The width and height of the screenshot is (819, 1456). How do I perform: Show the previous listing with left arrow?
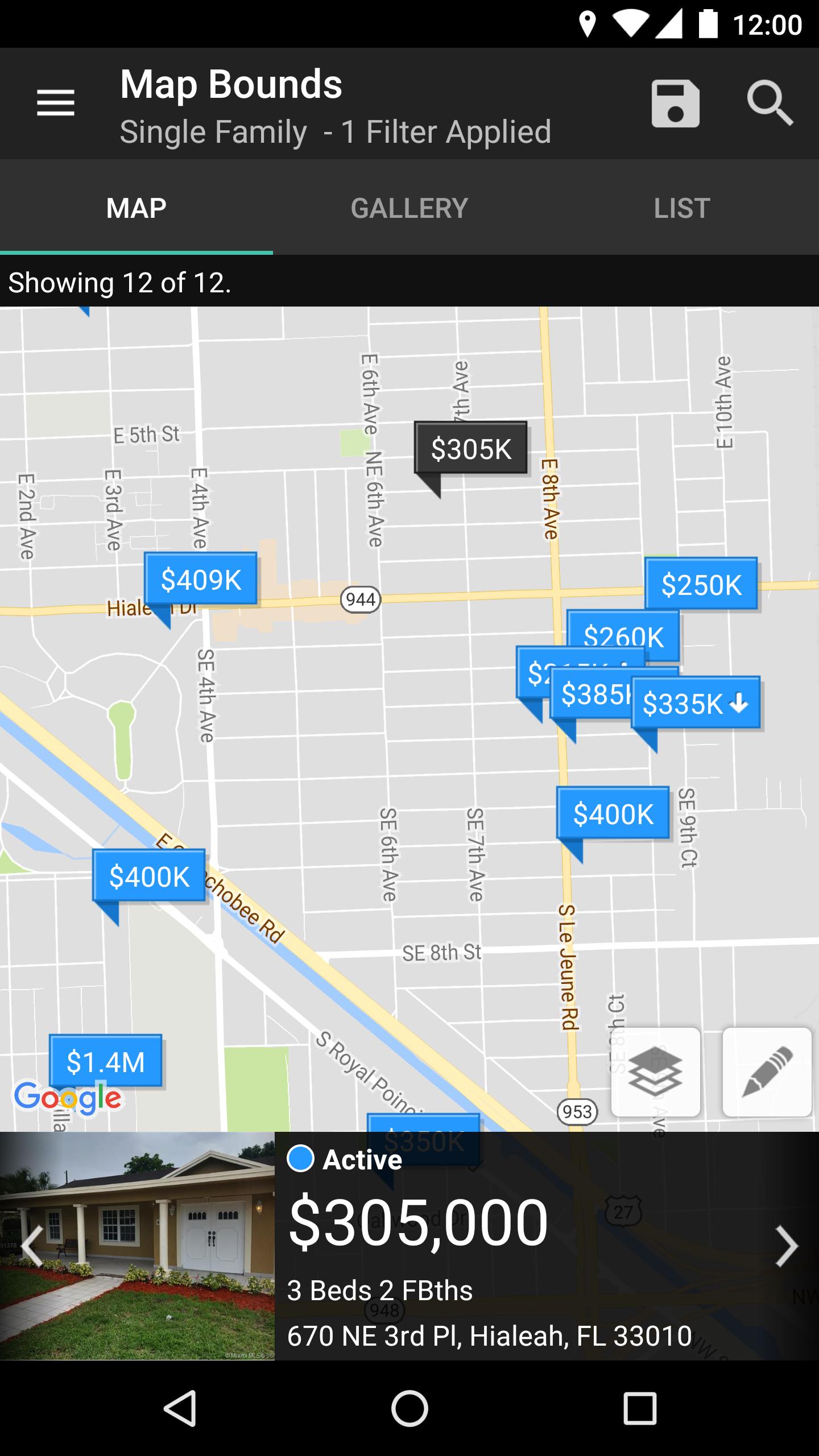(32, 1247)
